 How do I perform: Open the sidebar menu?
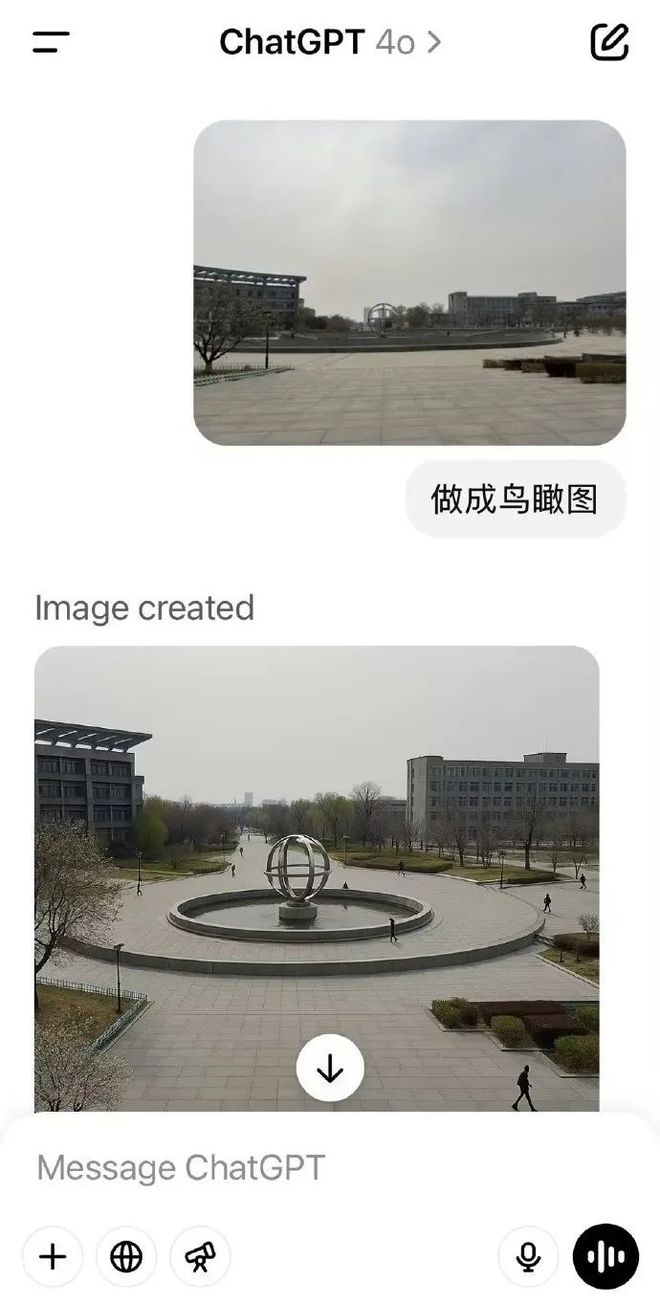click(x=51, y=42)
